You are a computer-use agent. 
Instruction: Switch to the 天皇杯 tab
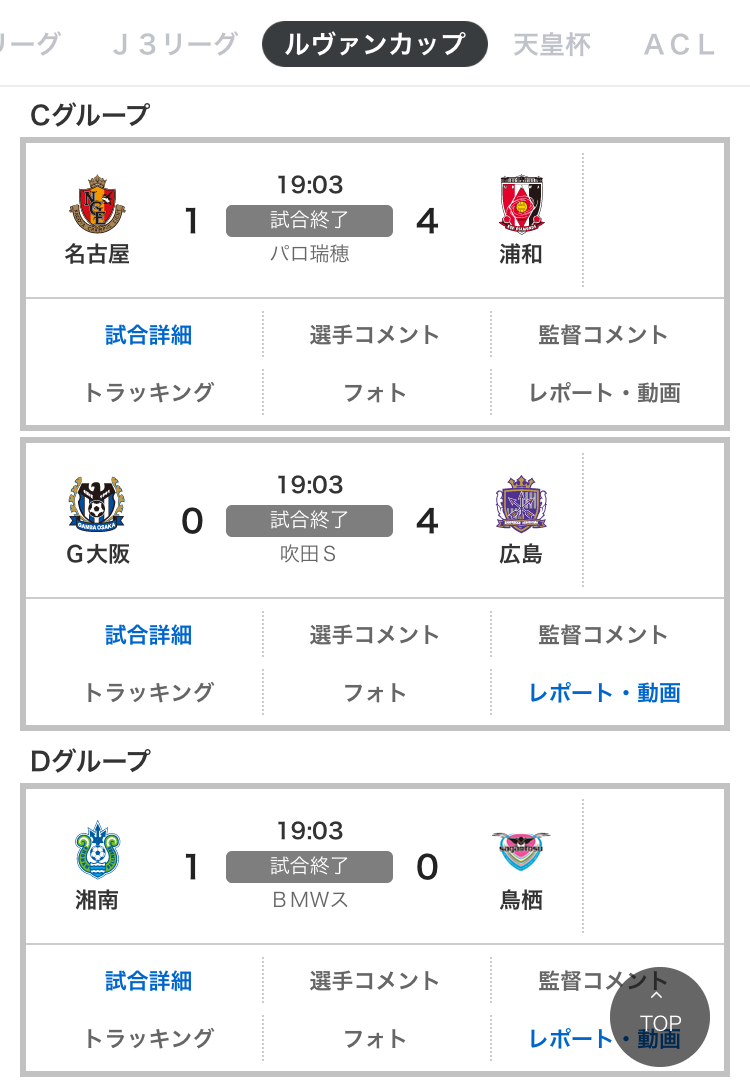pyautogui.click(x=552, y=44)
